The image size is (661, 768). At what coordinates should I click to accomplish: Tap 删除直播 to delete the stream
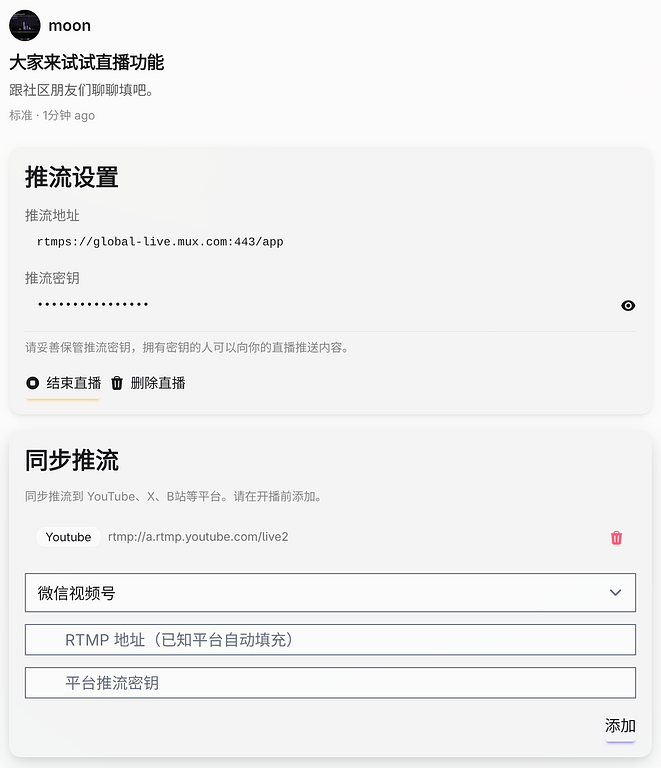(147, 383)
